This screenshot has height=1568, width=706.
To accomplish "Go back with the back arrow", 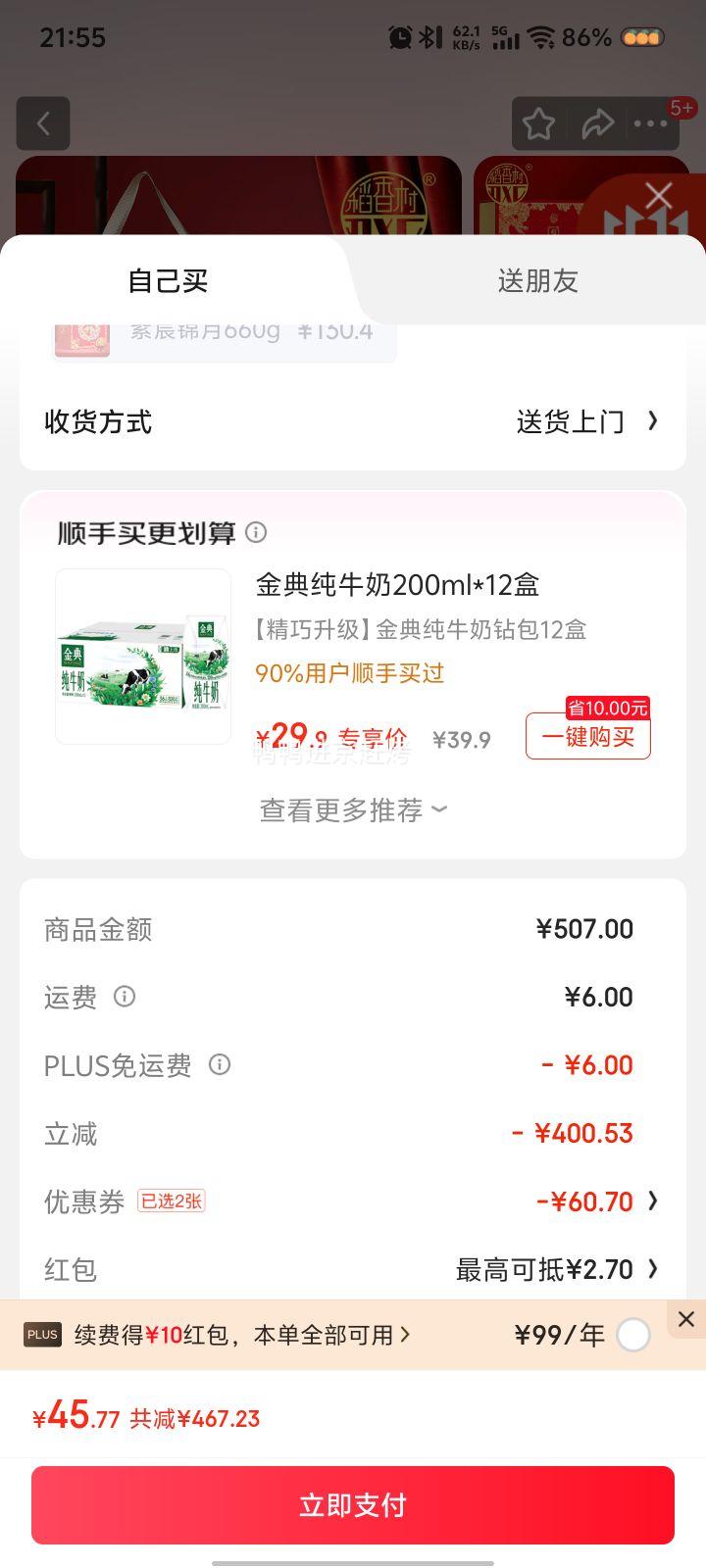I will 43,123.
